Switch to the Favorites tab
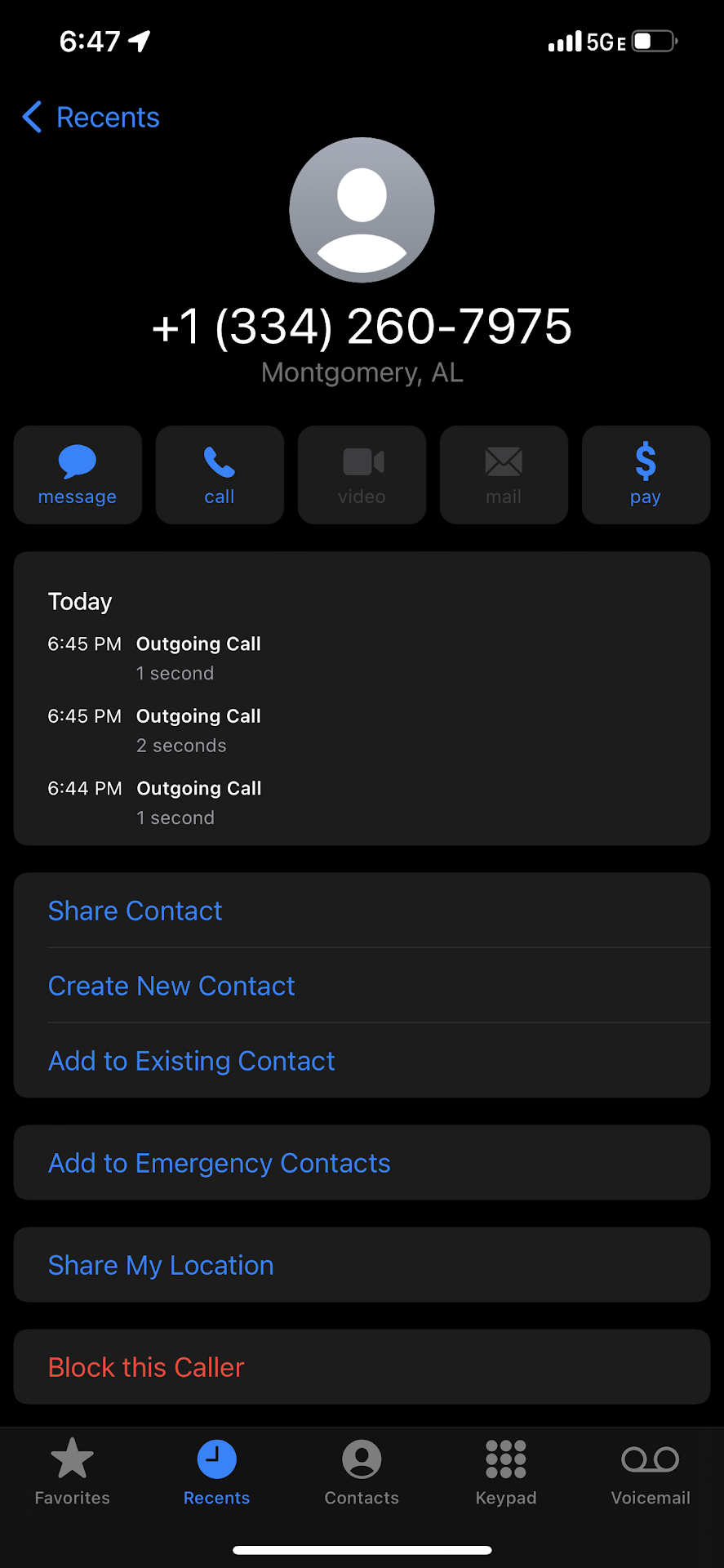Screen dimensions: 724x1568 pos(73,1472)
